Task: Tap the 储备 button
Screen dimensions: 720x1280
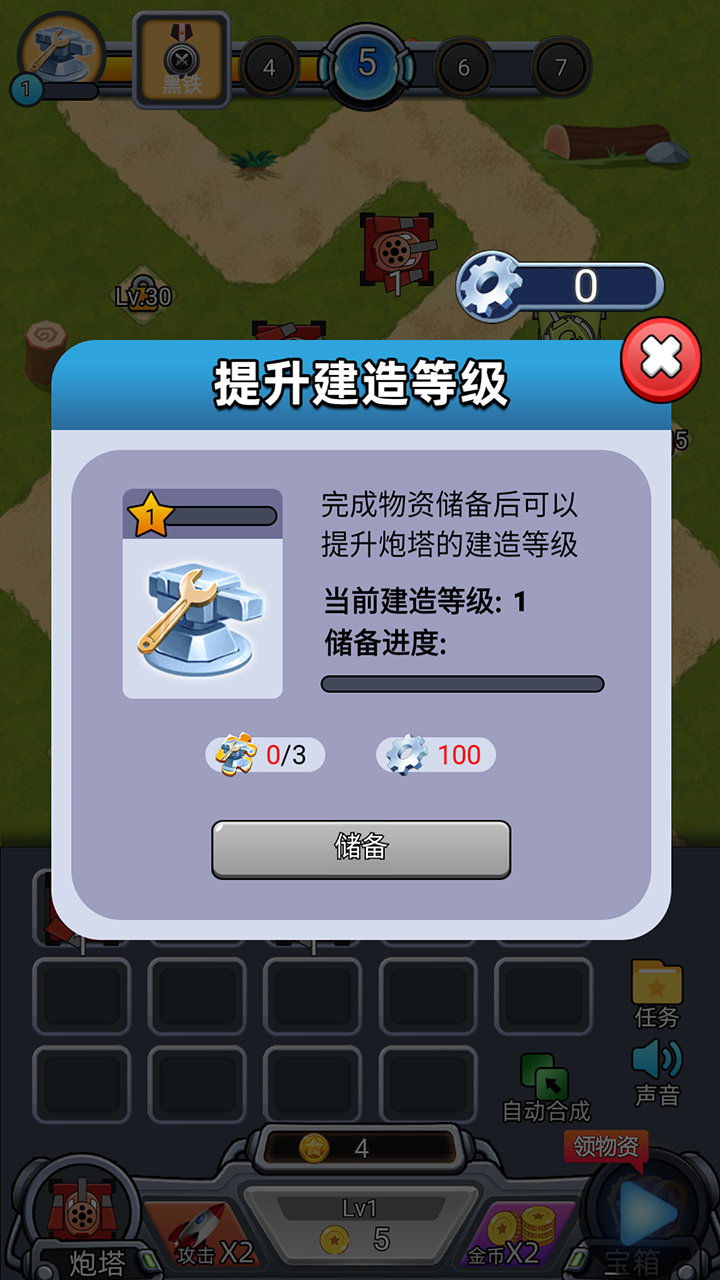Action: pyautogui.click(x=361, y=849)
